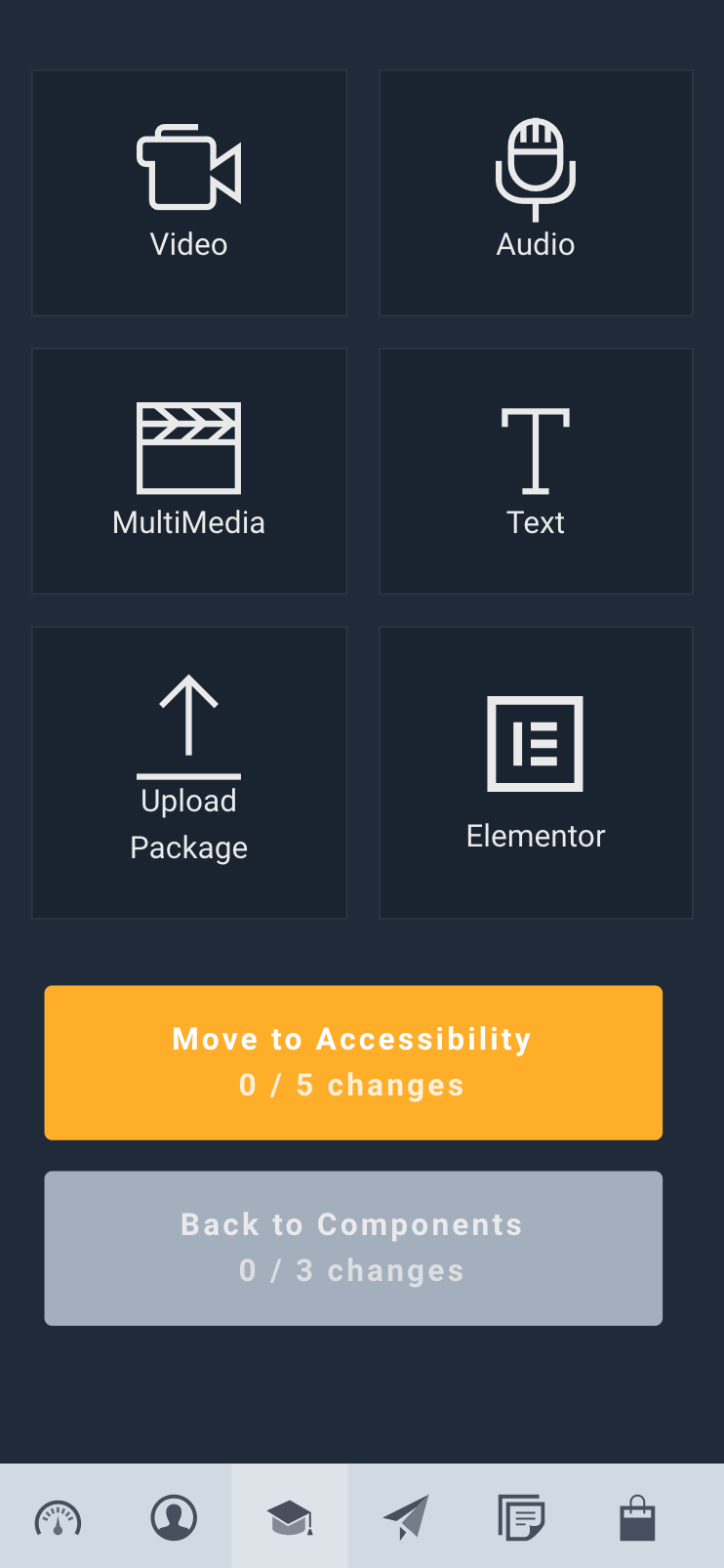Tap Move to Accessibility button
The height and width of the screenshot is (1568, 724).
point(353,1062)
